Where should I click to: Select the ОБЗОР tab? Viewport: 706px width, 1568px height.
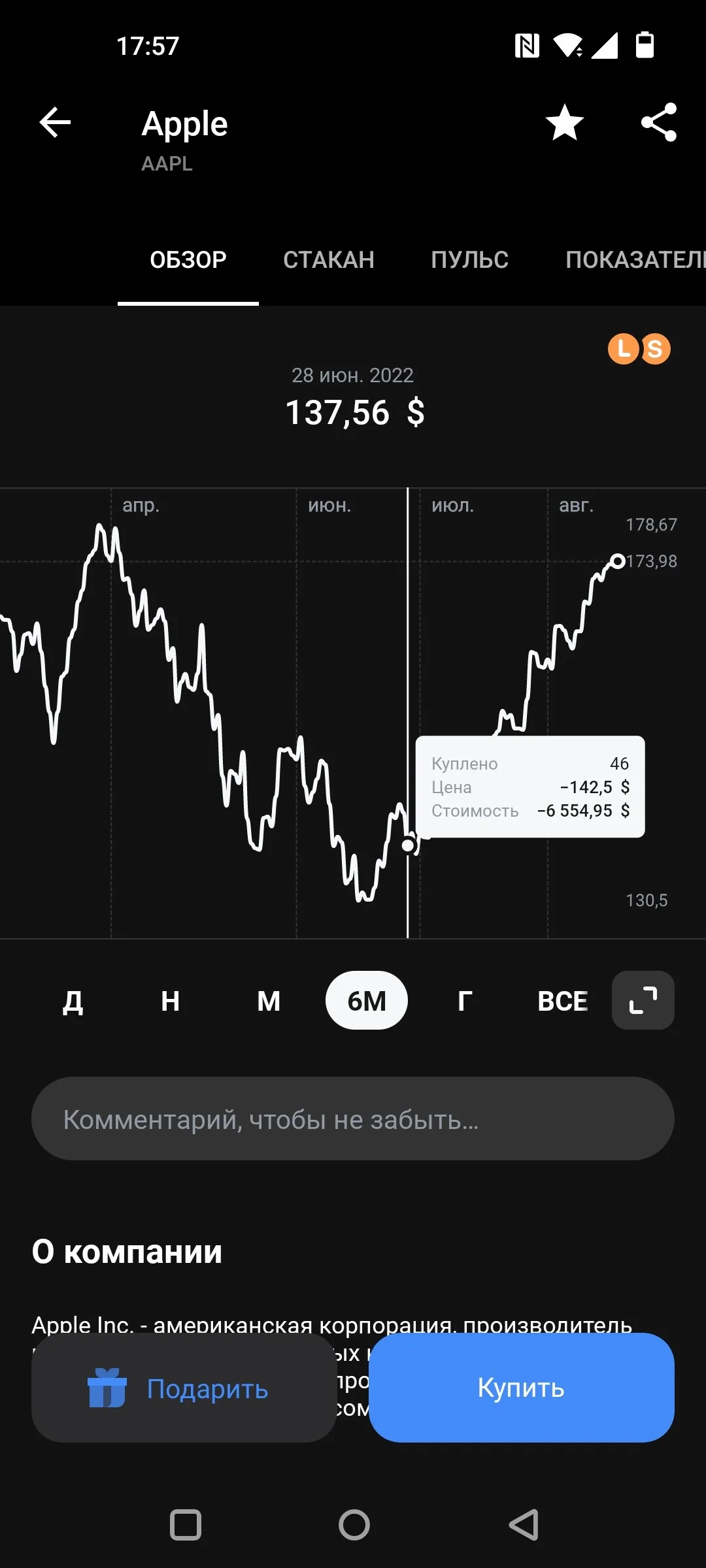tap(188, 260)
